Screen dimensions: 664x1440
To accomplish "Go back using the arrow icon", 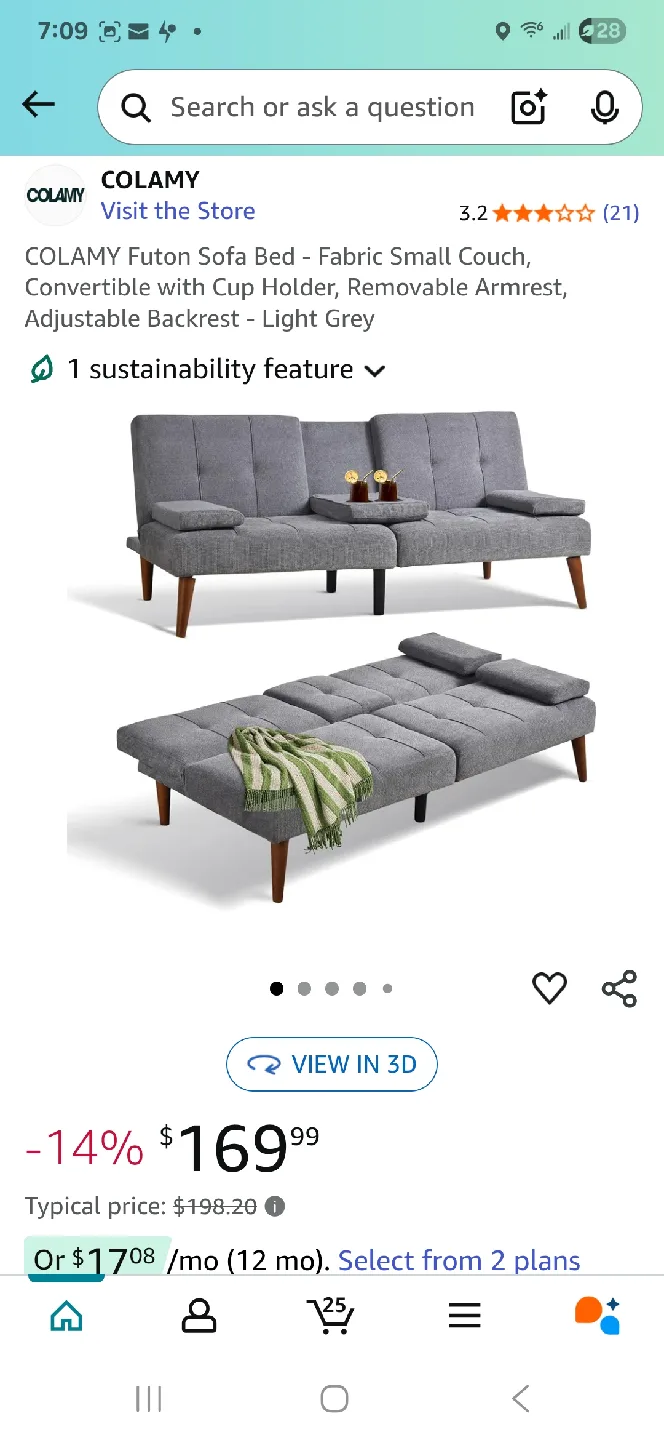I will 38,105.
